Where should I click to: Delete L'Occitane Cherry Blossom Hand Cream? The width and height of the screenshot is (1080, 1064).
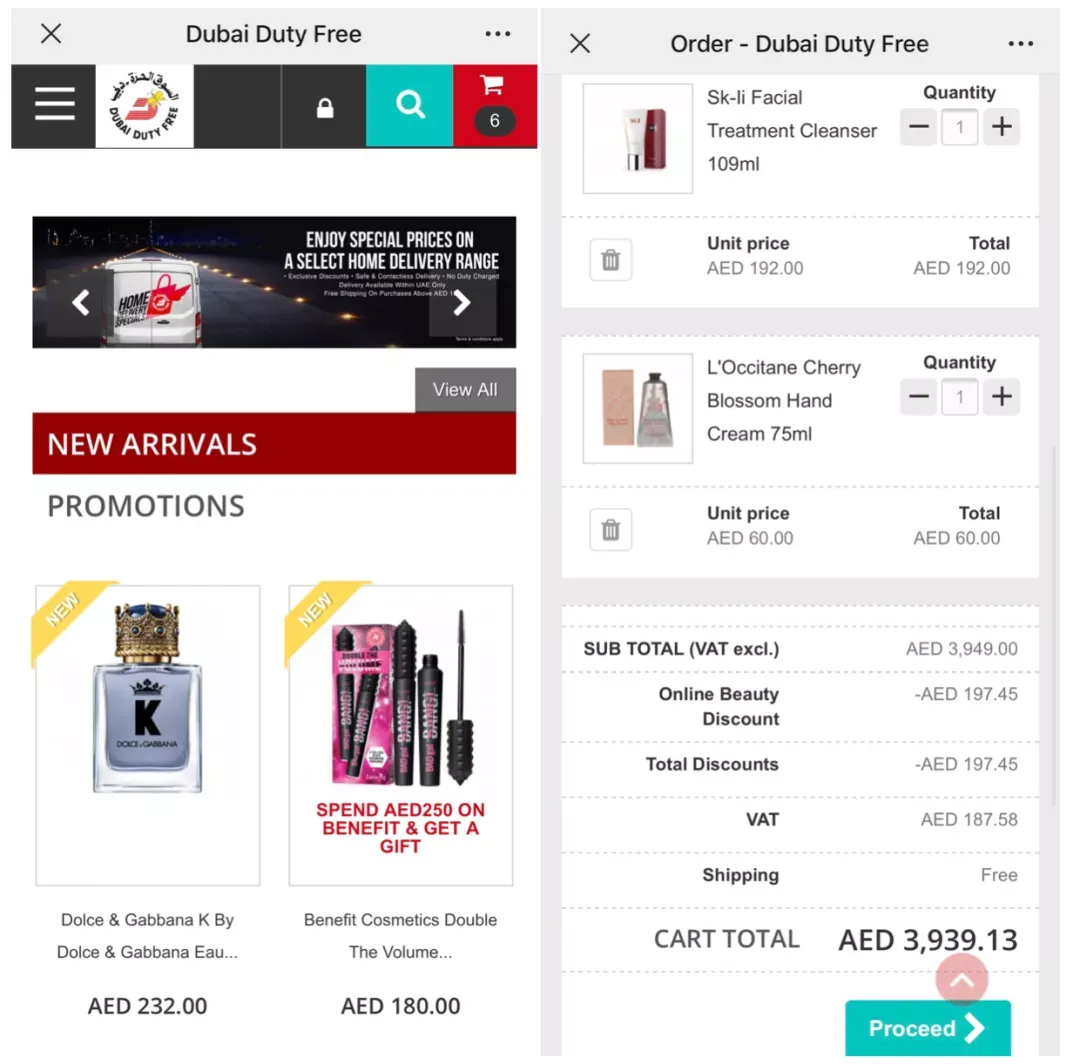611,530
